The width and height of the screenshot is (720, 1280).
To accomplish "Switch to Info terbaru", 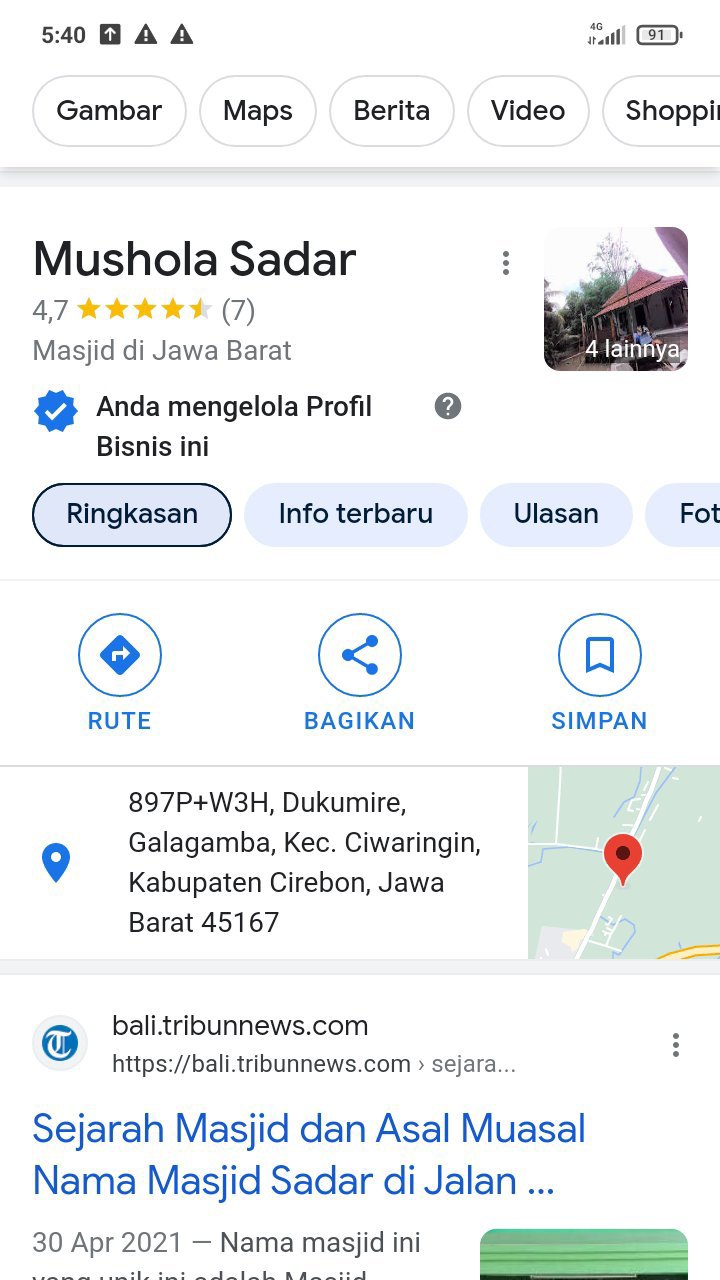I will [355, 514].
